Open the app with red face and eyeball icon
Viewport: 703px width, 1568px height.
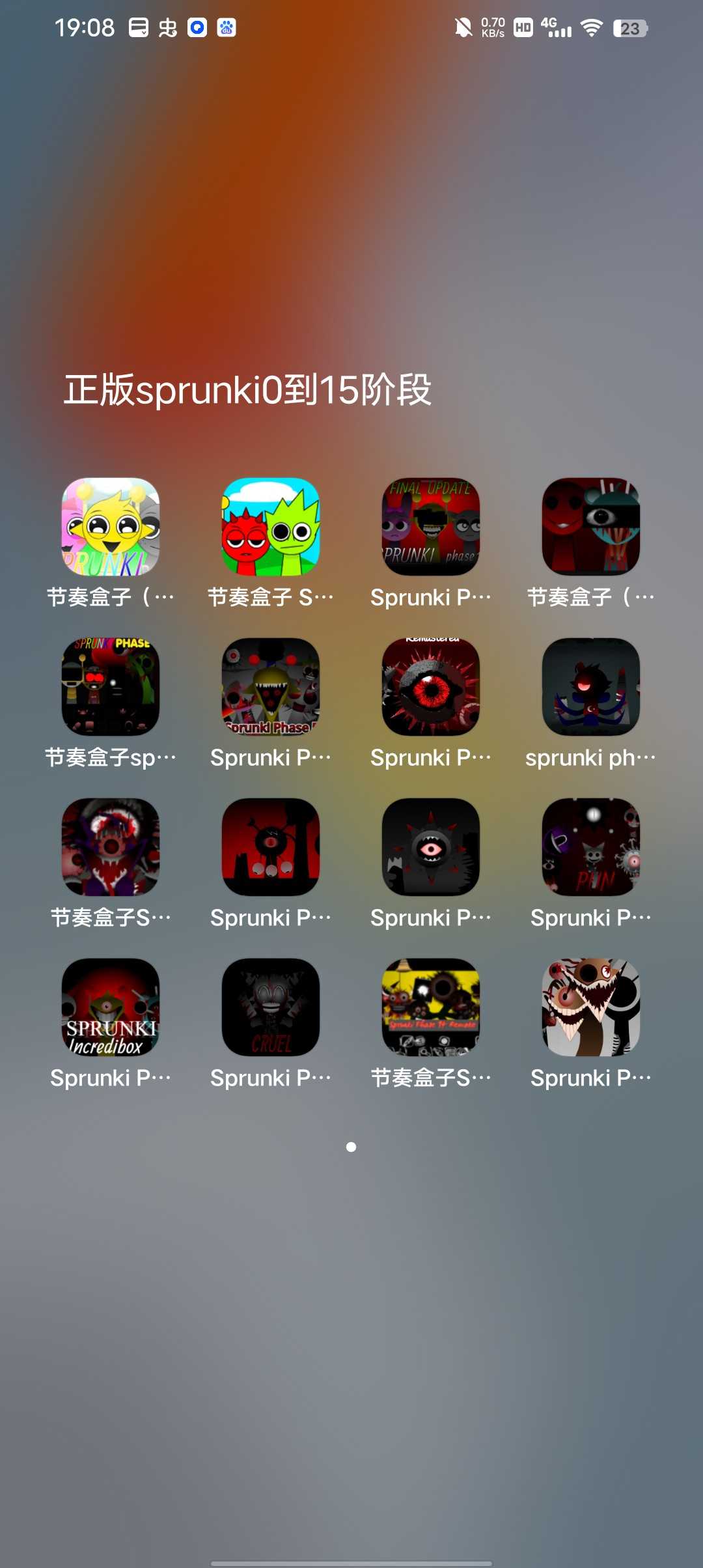point(590,527)
